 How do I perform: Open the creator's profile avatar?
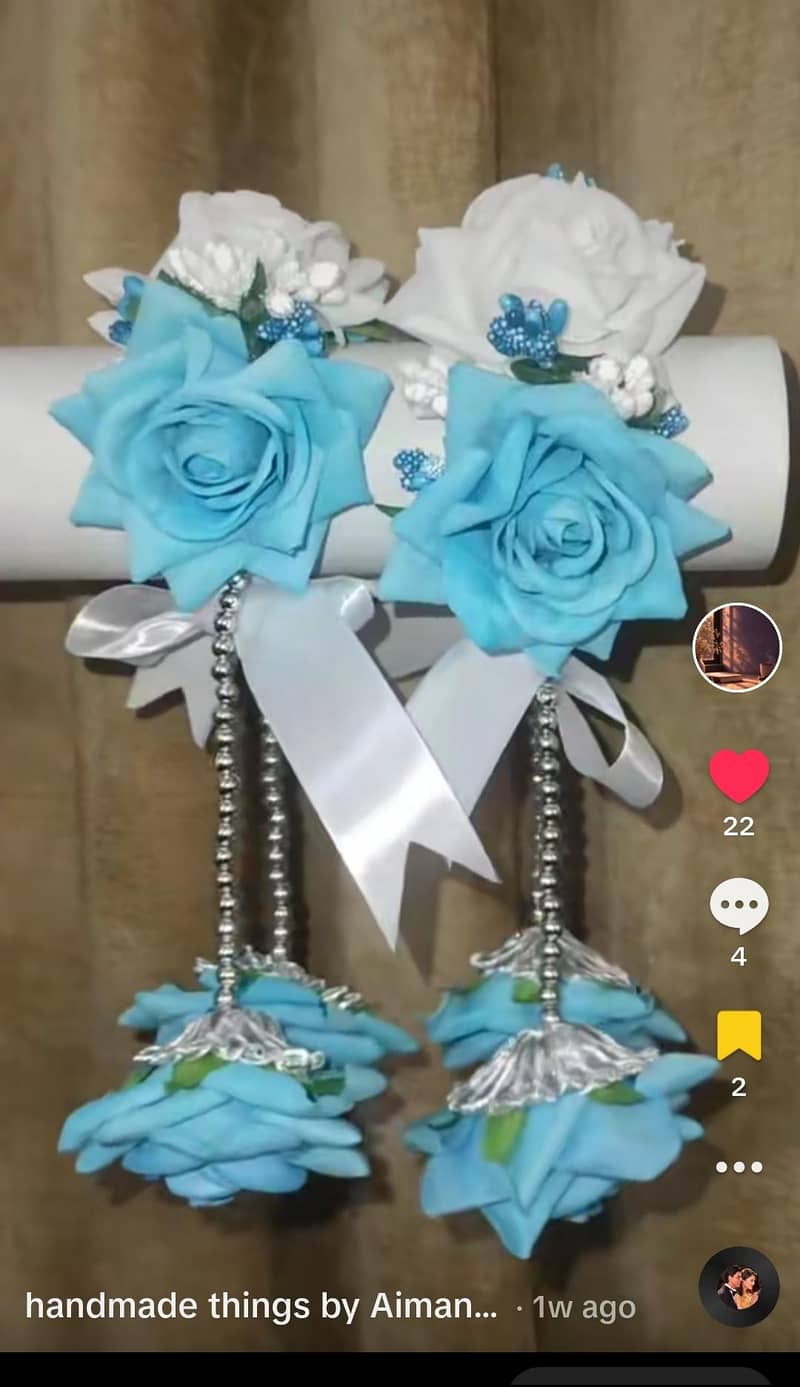[x=737, y=647]
